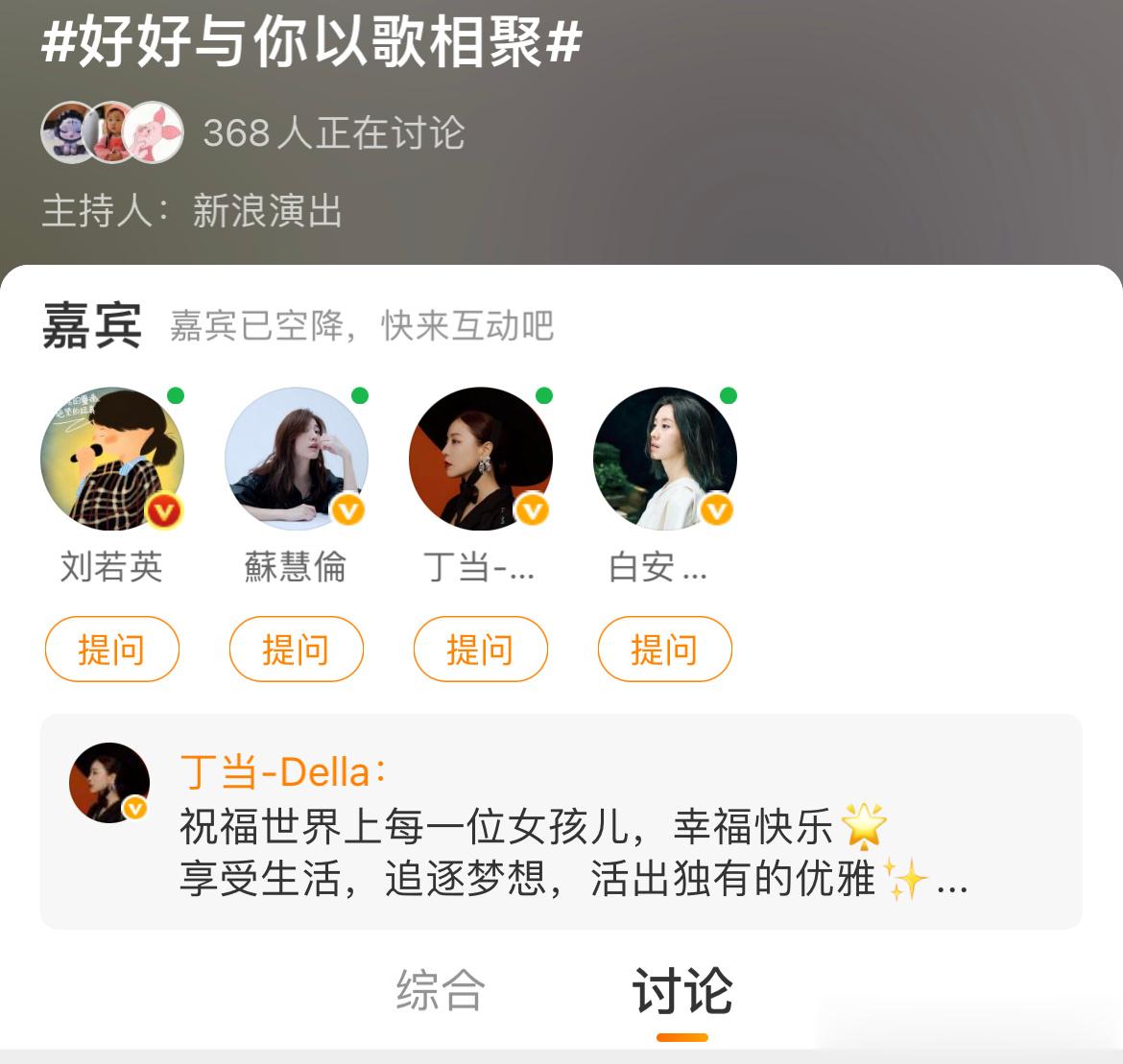Open 刘若英's profile avatar
Screen dimensions: 1123x1064
tap(111, 459)
